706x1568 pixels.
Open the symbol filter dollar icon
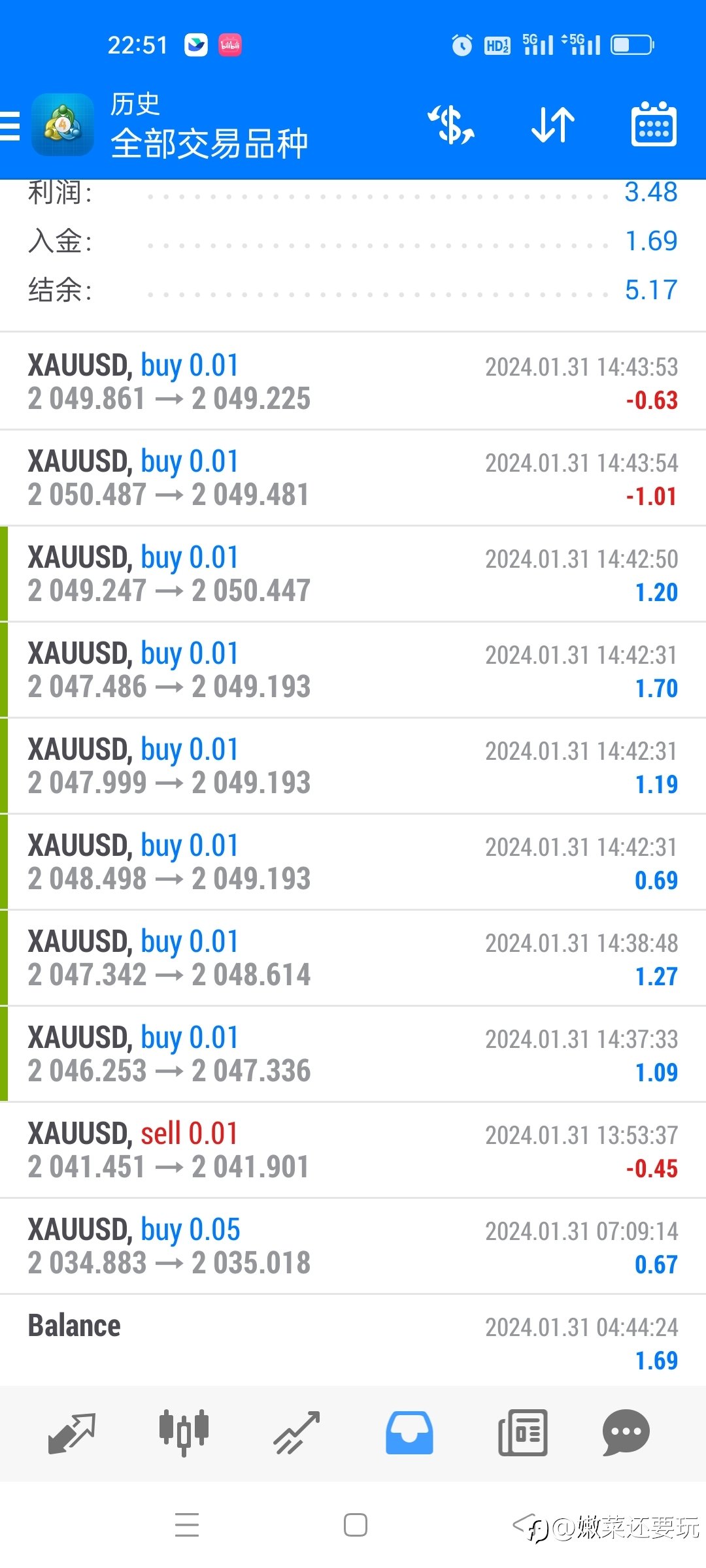pyautogui.click(x=451, y=125)
